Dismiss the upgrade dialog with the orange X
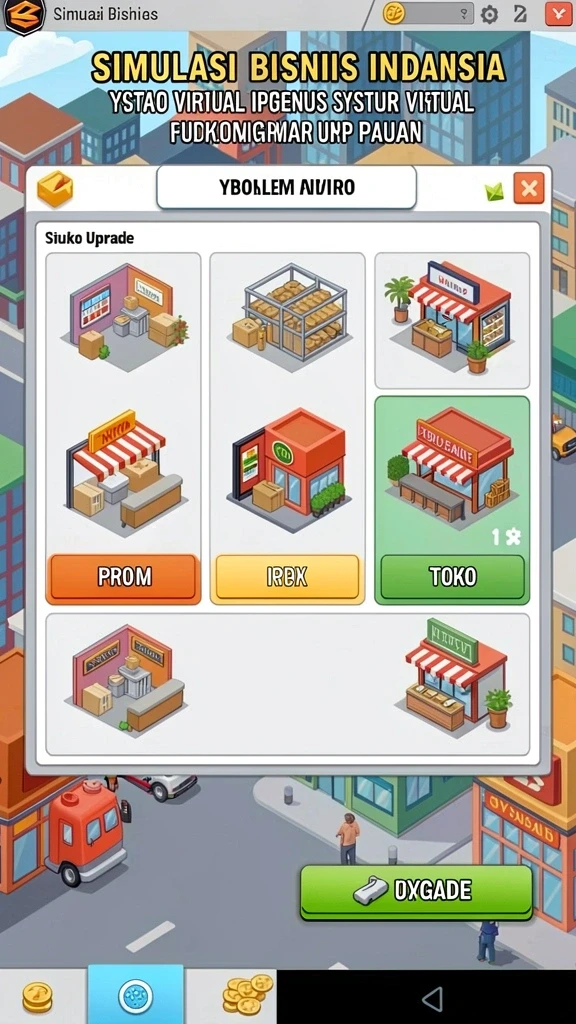 pyautogui.click(x=528, y=189)
